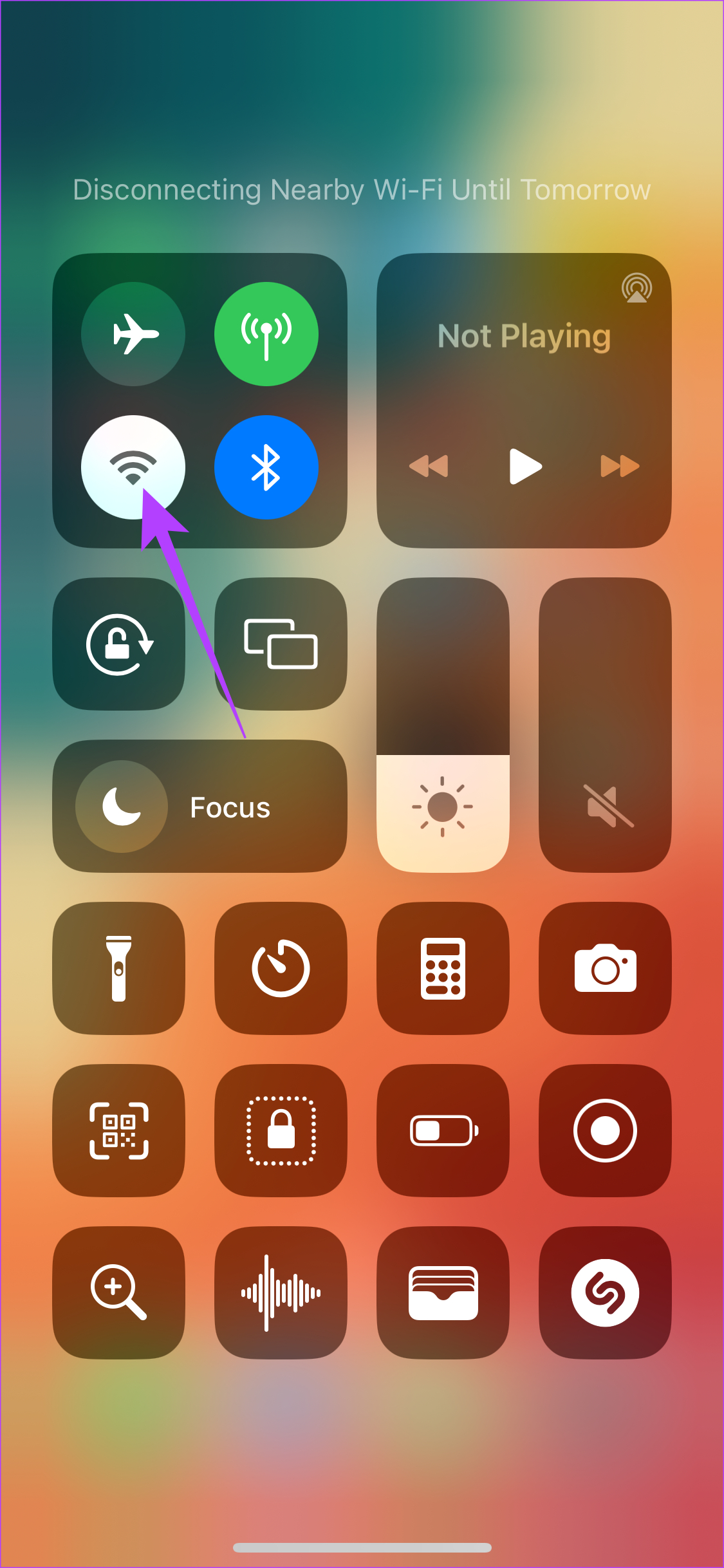
Task: Disable Bluetooth
Action: (266, 467)
